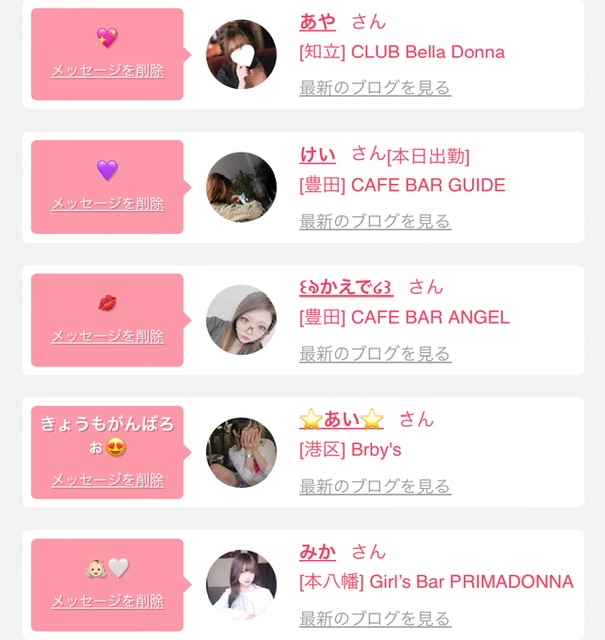The image size is (605, 640).
Task: Open あや's profile name link
Action: (x=317, y=22)
